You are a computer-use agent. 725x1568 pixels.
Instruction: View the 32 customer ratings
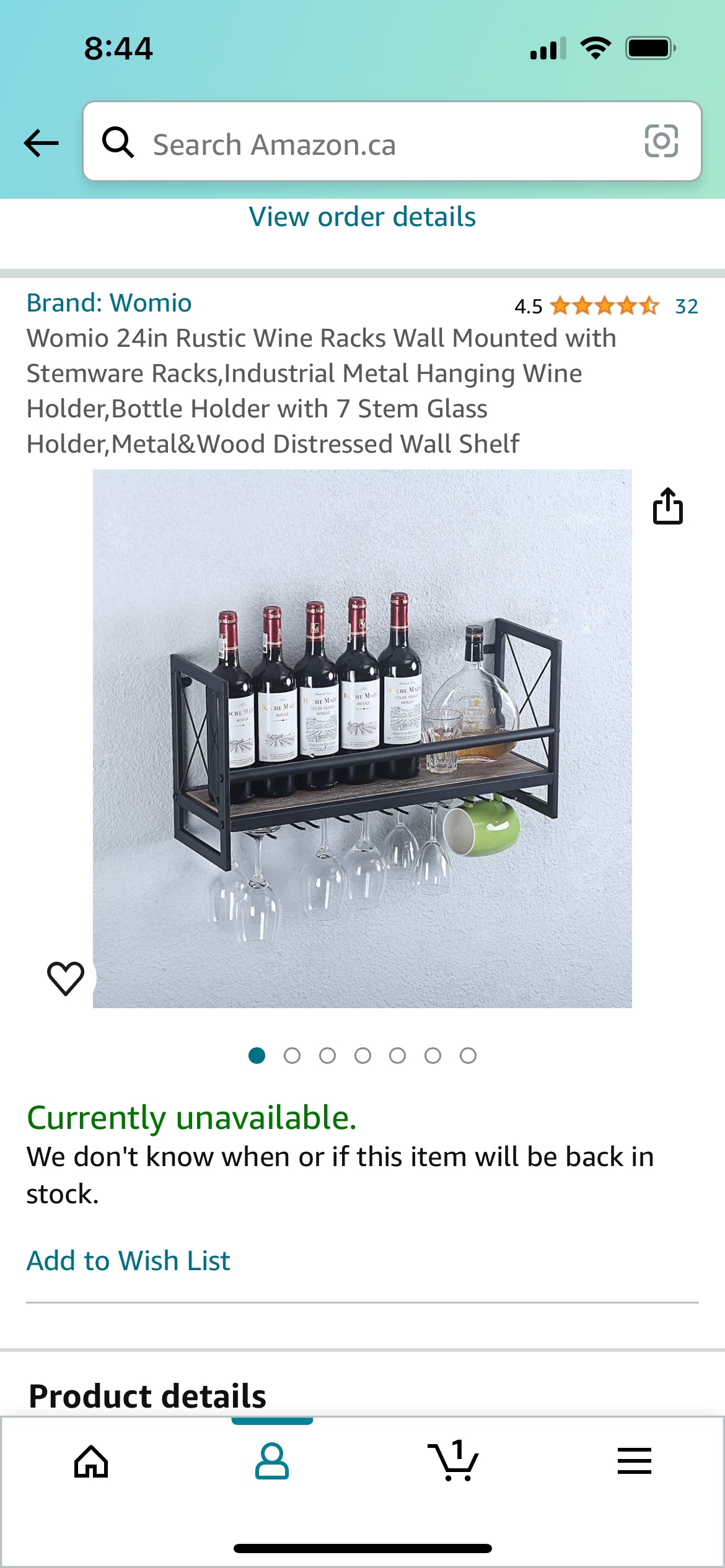(686, 306)
